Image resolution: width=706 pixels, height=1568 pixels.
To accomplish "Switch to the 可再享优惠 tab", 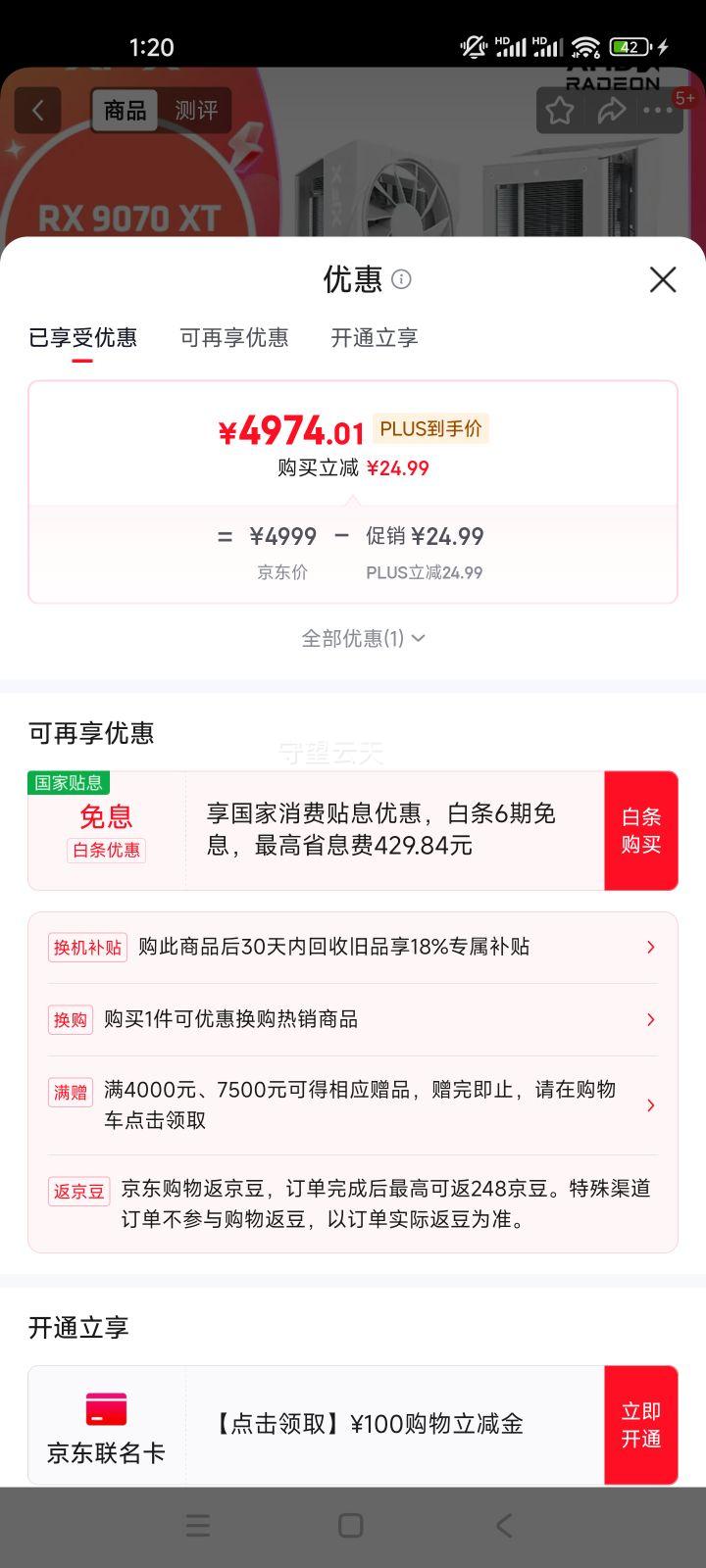I will (235, 337).
